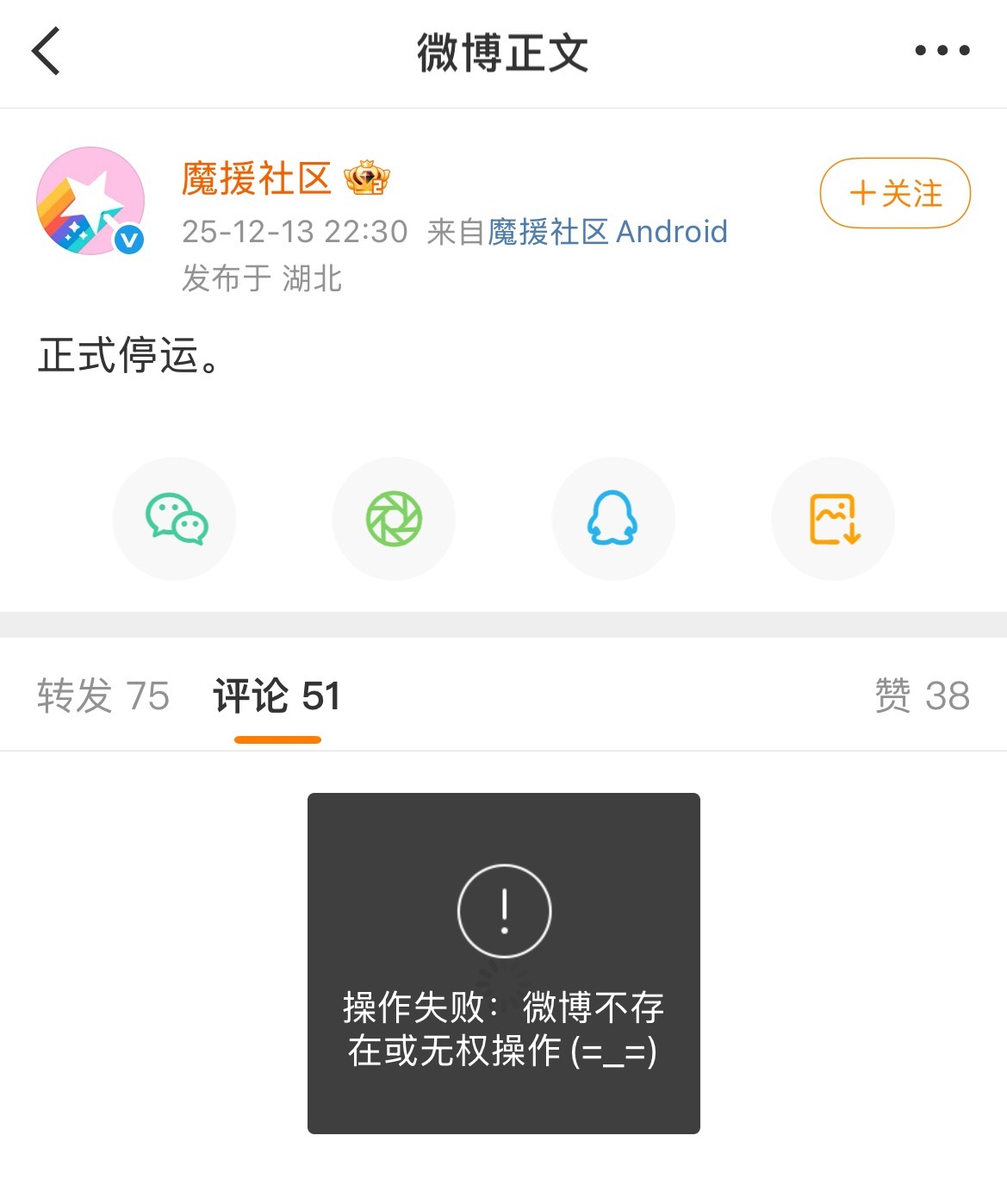Switch to the 赞 38 tab
The image size is (1007, 1204).
(920, 696)
